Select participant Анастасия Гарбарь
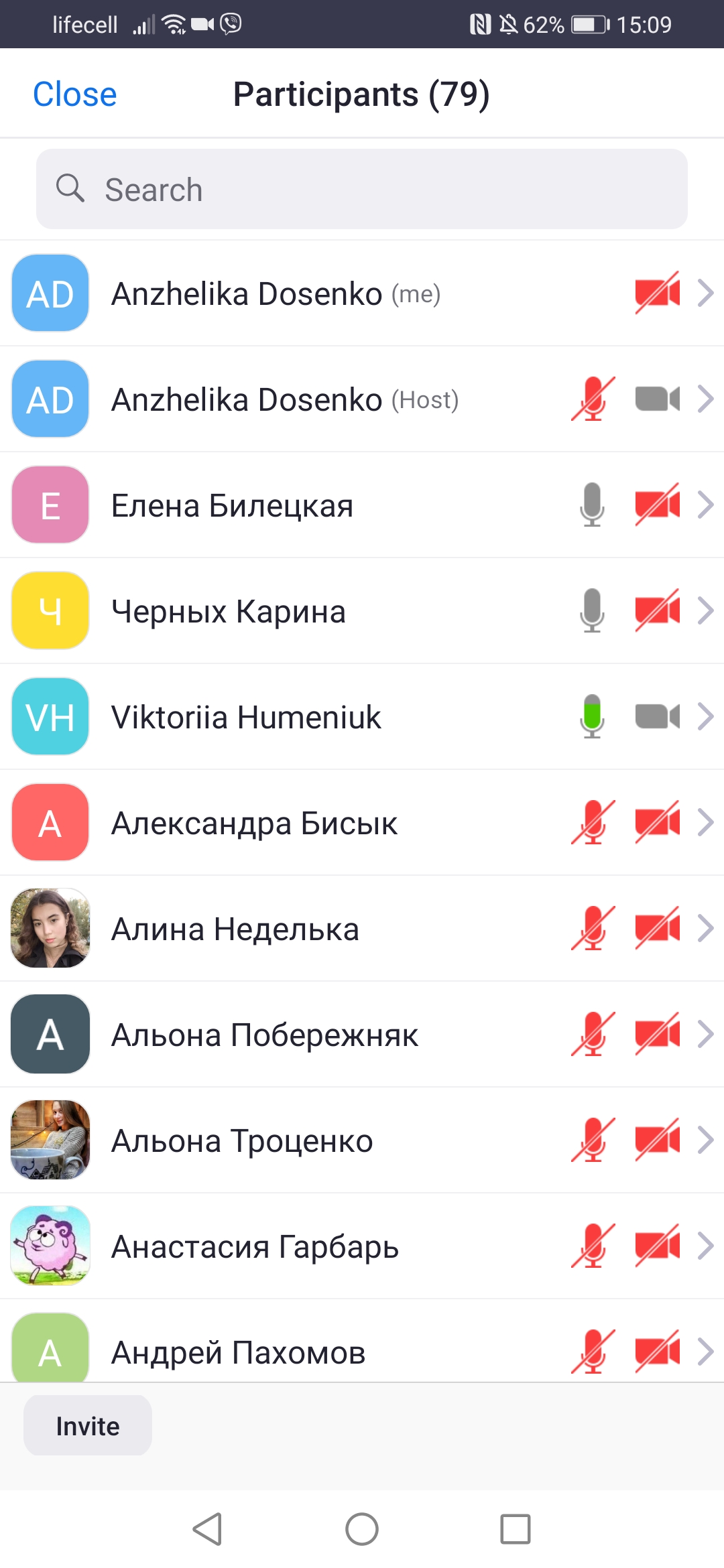Viewport: 724px width, 1568px height. 362,1246
